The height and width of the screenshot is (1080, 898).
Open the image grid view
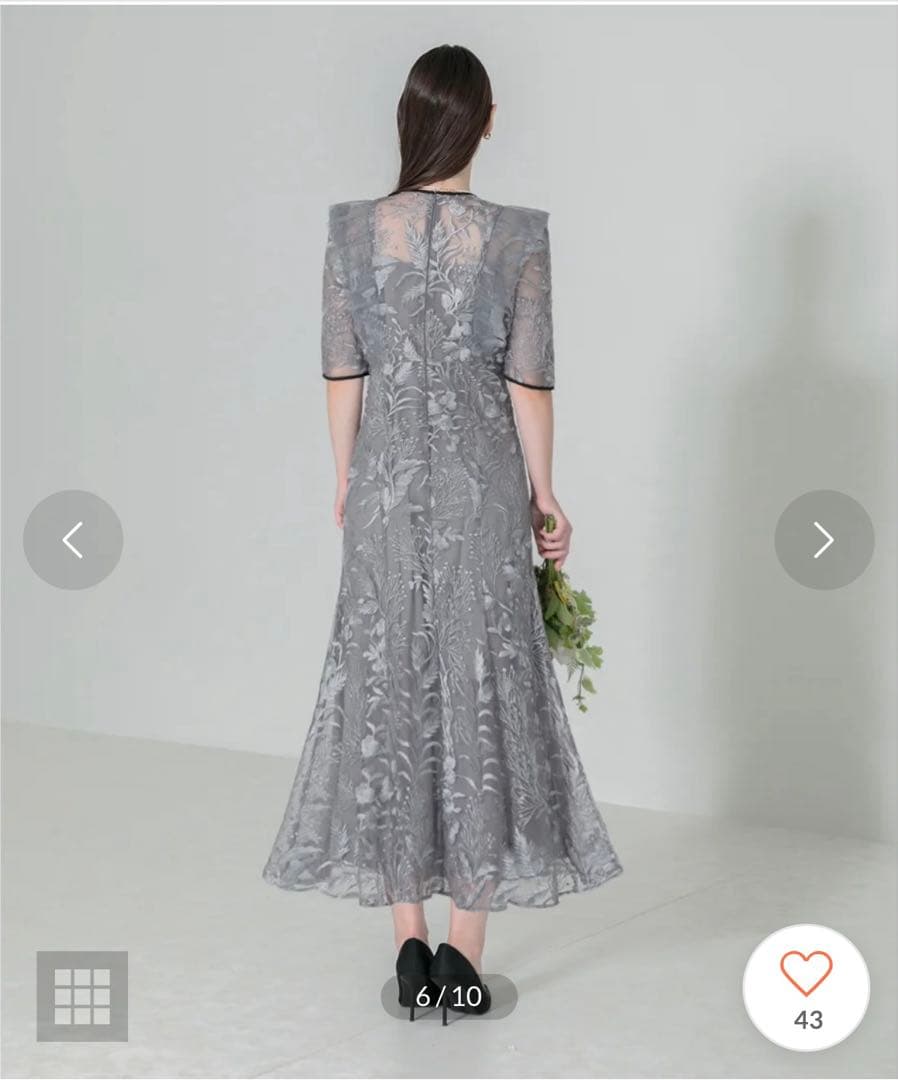[82, 996]
